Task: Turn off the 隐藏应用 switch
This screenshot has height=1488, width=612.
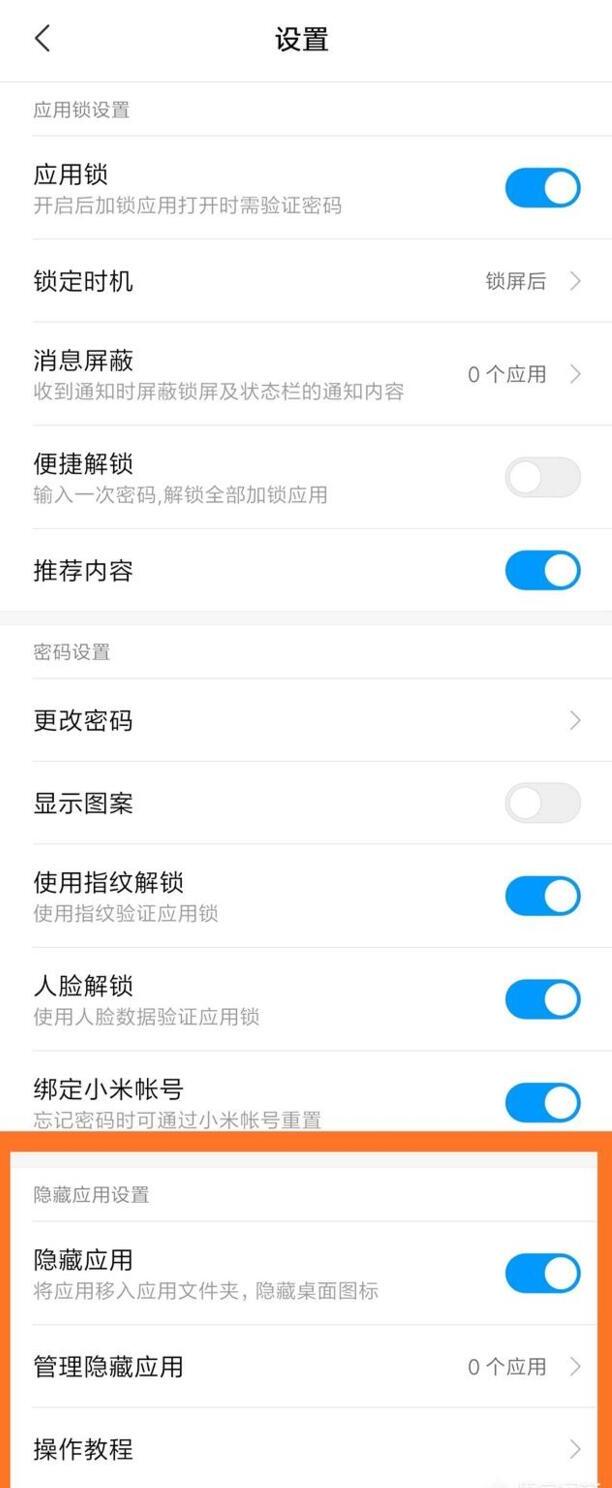Action: (x=542, y=1273)
